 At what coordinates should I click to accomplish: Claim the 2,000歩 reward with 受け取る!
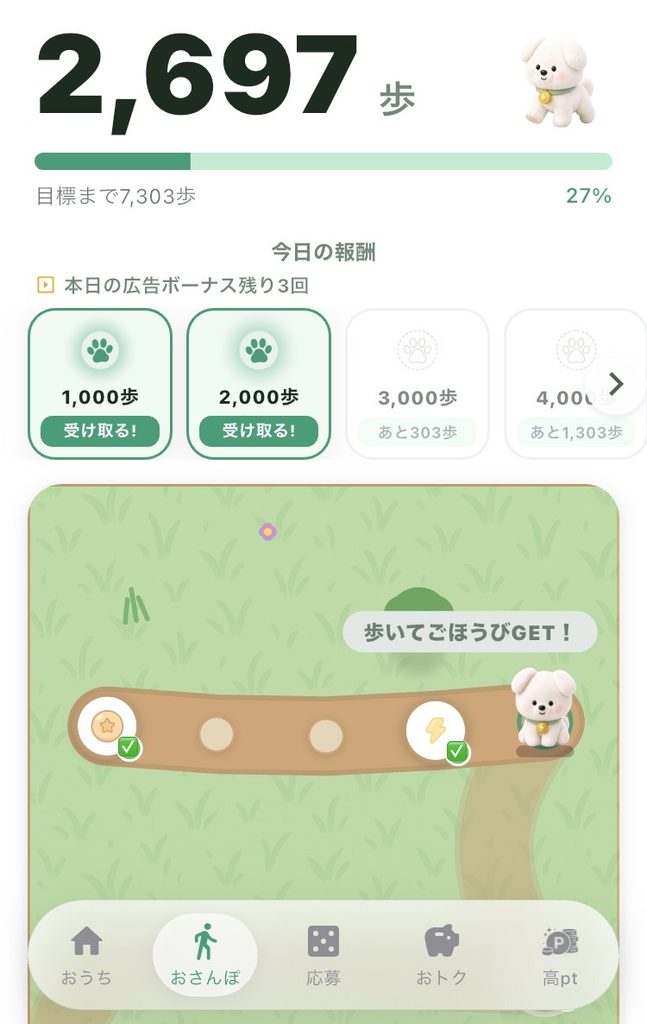(x=259, y=431)
